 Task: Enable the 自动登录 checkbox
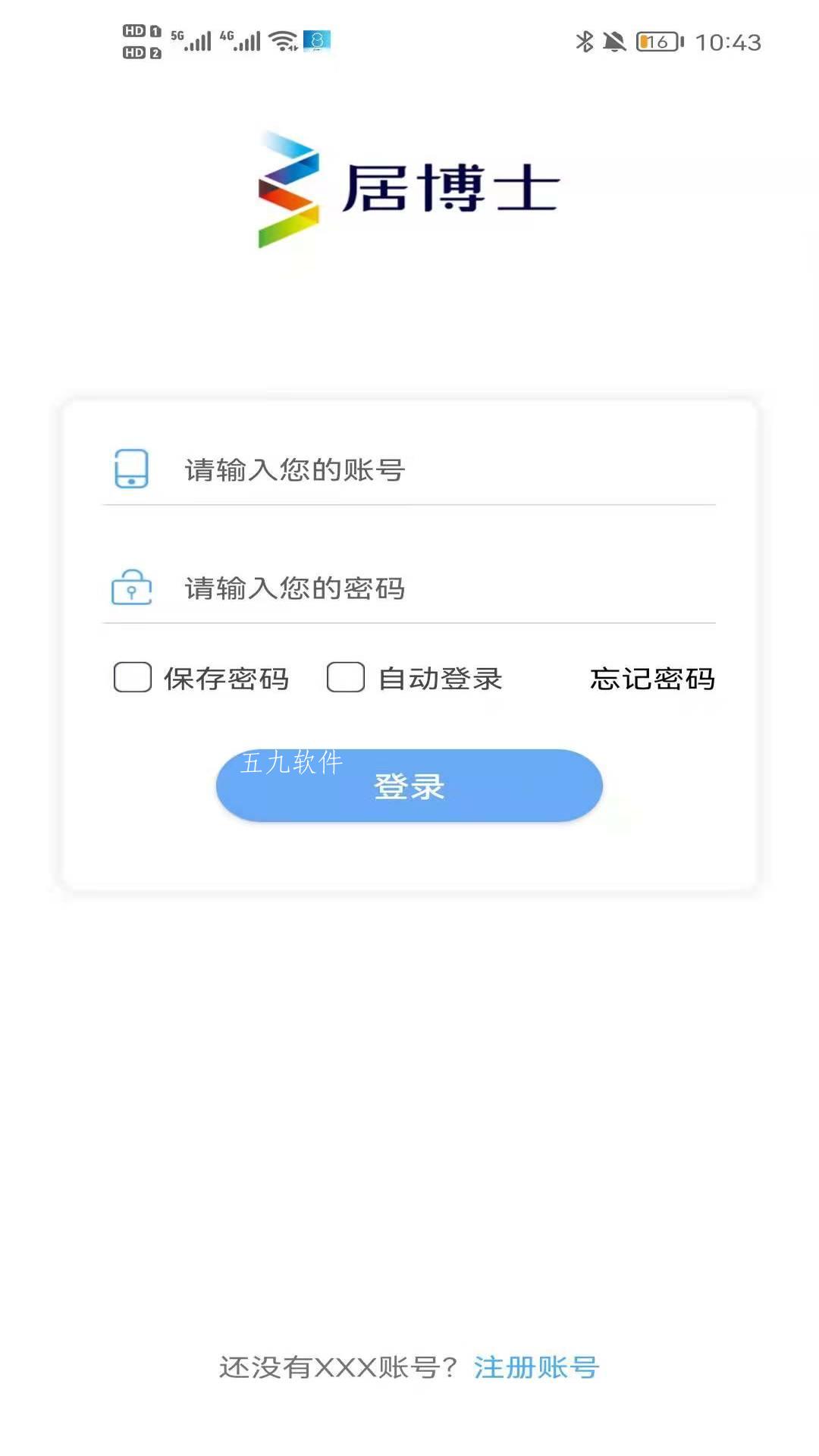346,677
